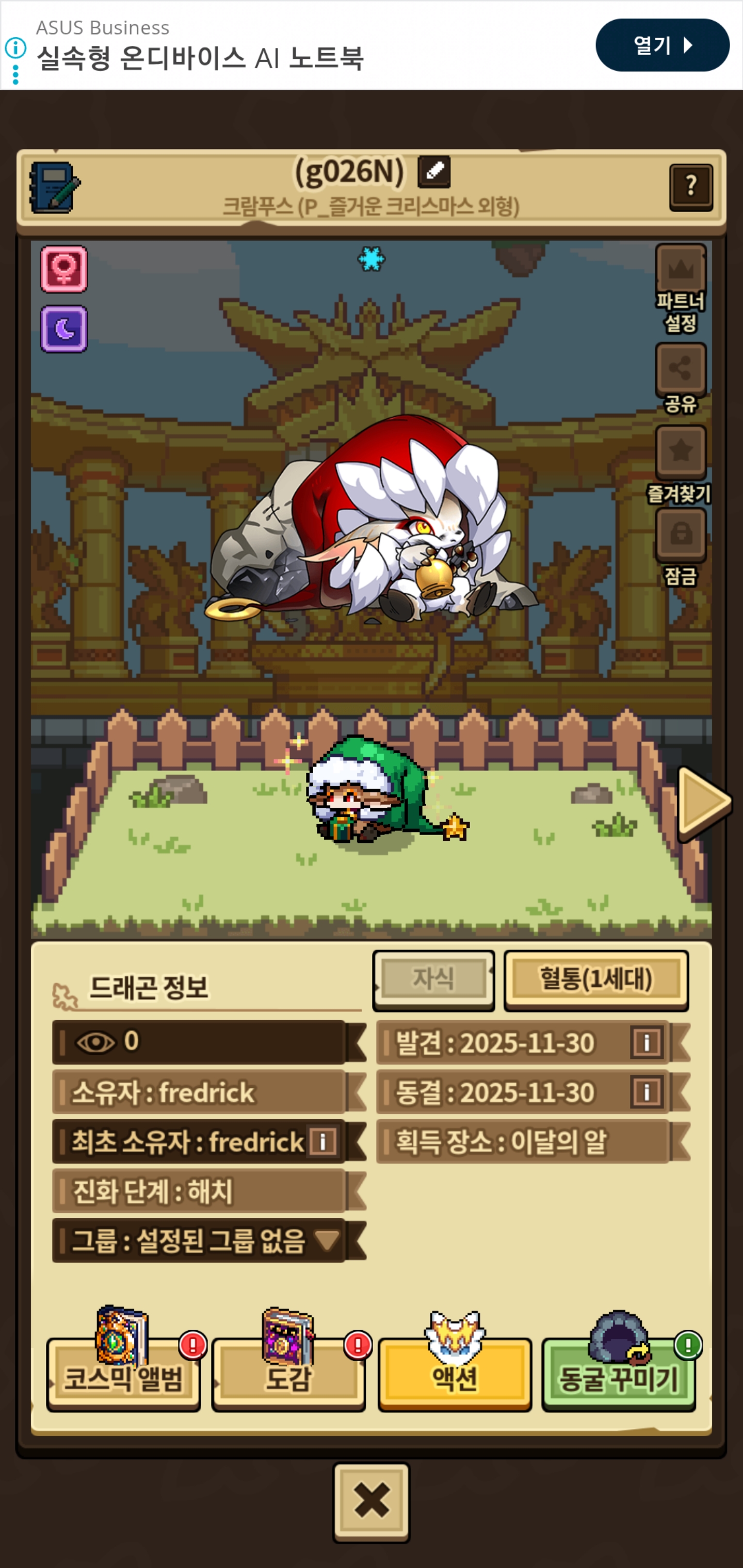Screen dimensions: 743x1568
Task: Open the ASUS ad with 열기 button
Action: click(662, 45)
